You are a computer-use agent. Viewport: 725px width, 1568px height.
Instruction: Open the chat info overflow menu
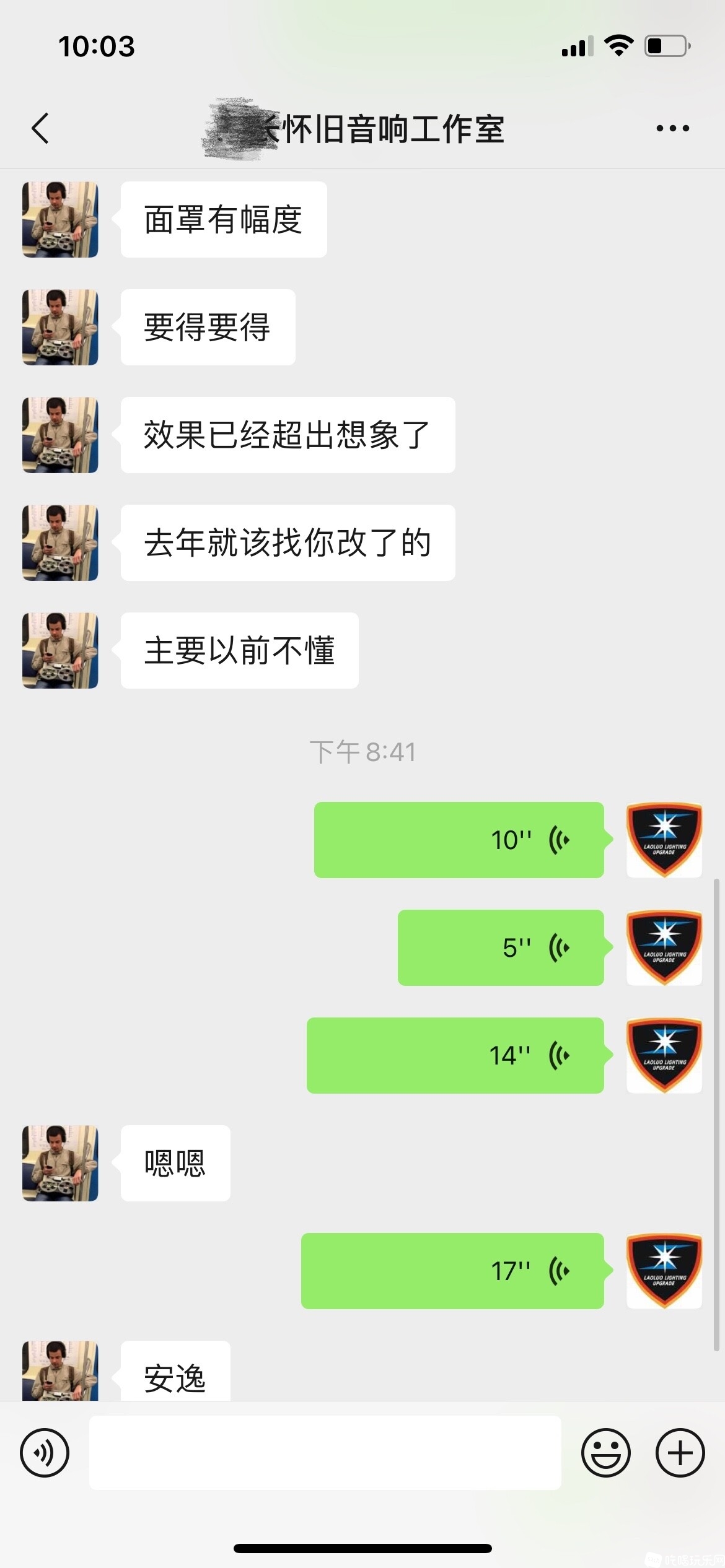click(672, 128)
